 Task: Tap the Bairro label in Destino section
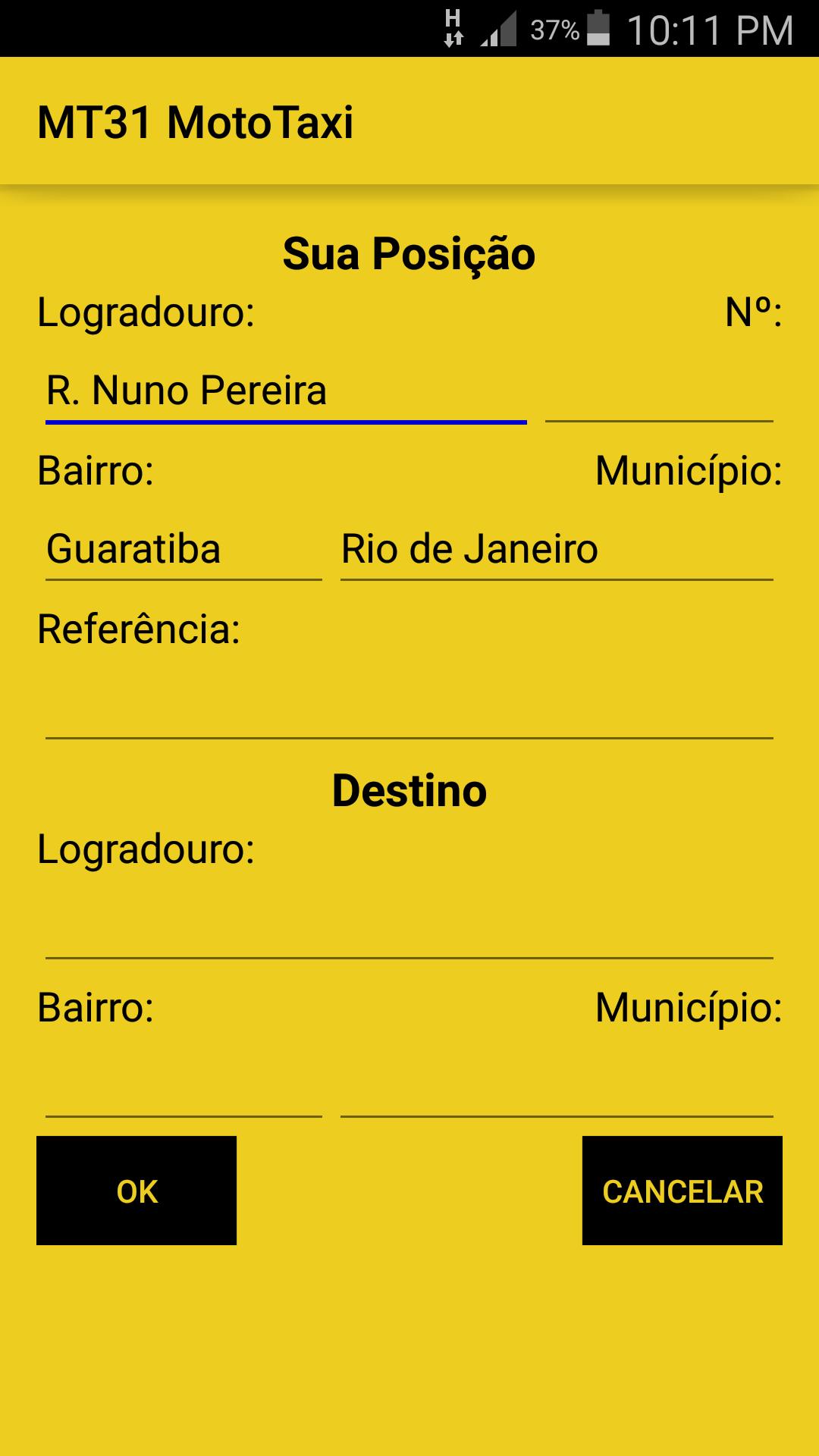click(94, 1009)
